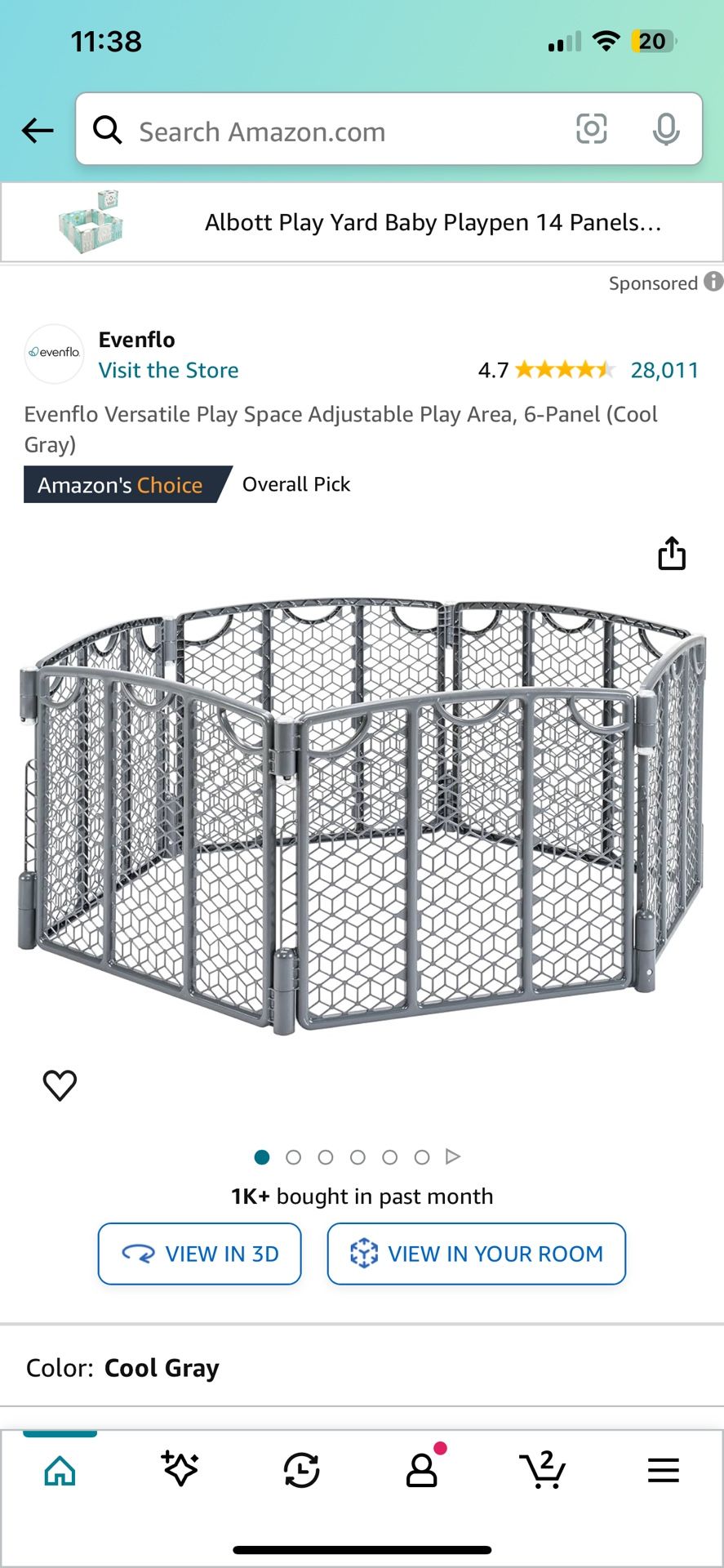Image resolution: width=724 pixels, height=1568 pixels.
Task: Share this product
Action: point(672,553)
